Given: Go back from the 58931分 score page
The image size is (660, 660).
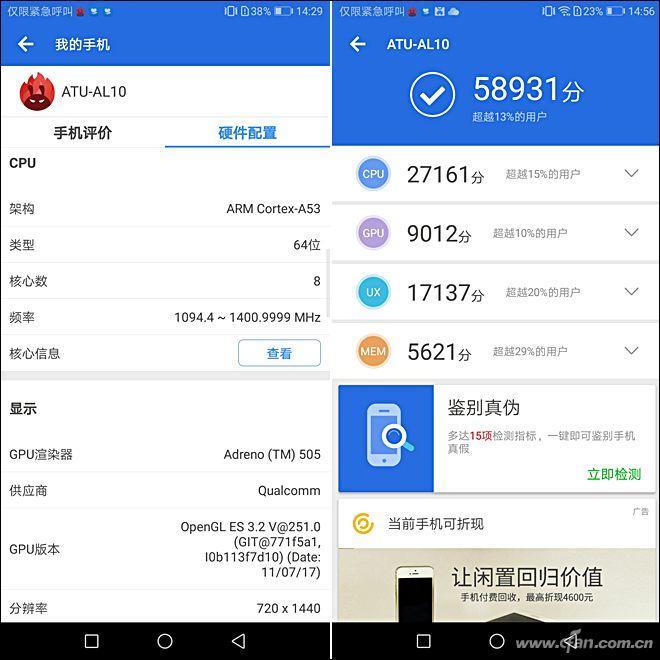Looking at the screenshot, I should pos(358,44).
